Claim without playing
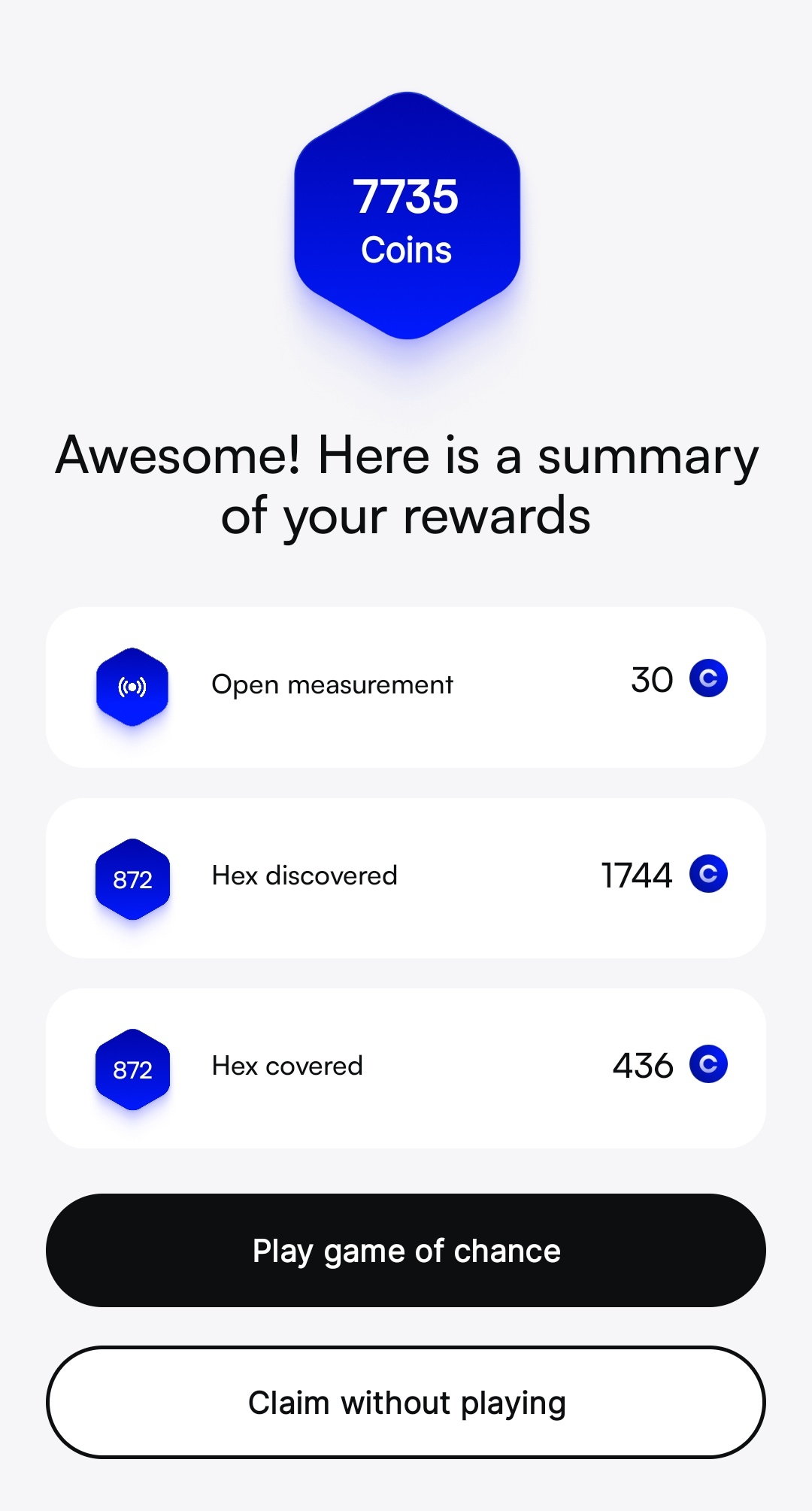Screen dimensions: 812x1511 [x=406, y=1403]
